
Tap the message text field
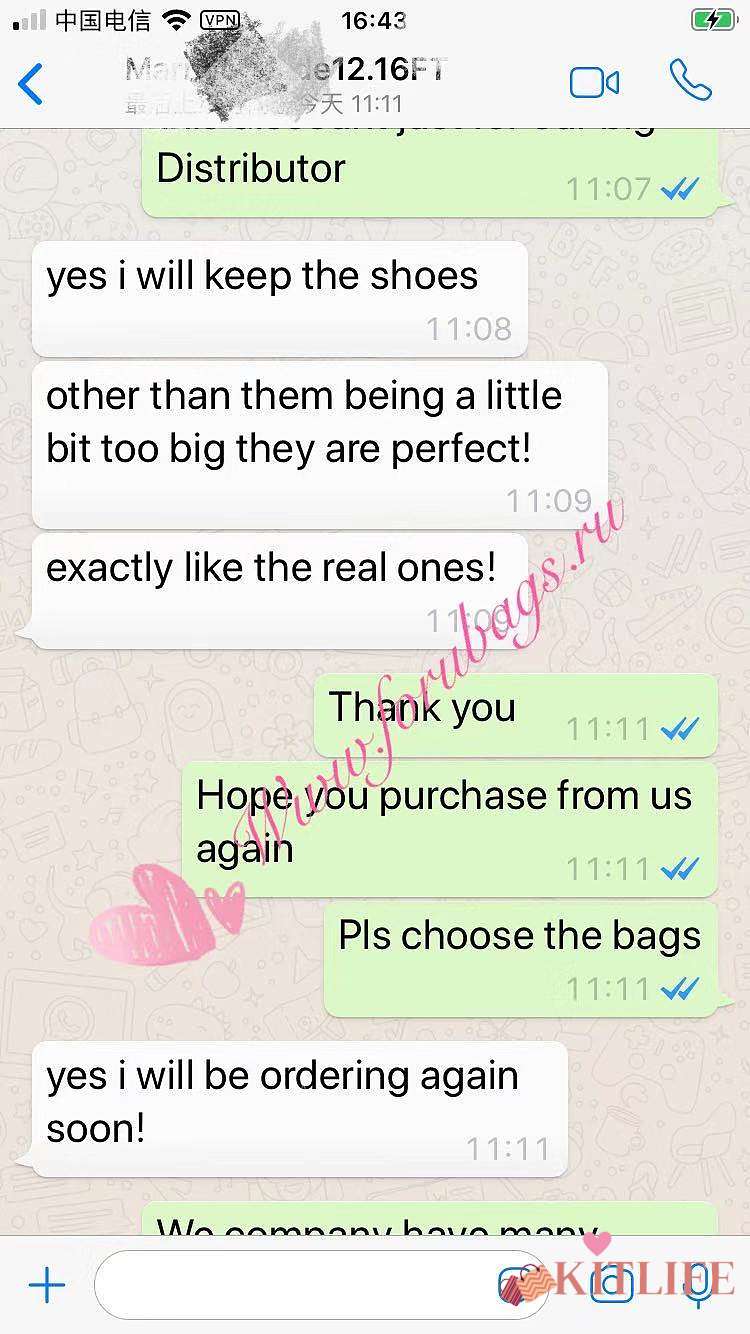(x=300, y=1284)
